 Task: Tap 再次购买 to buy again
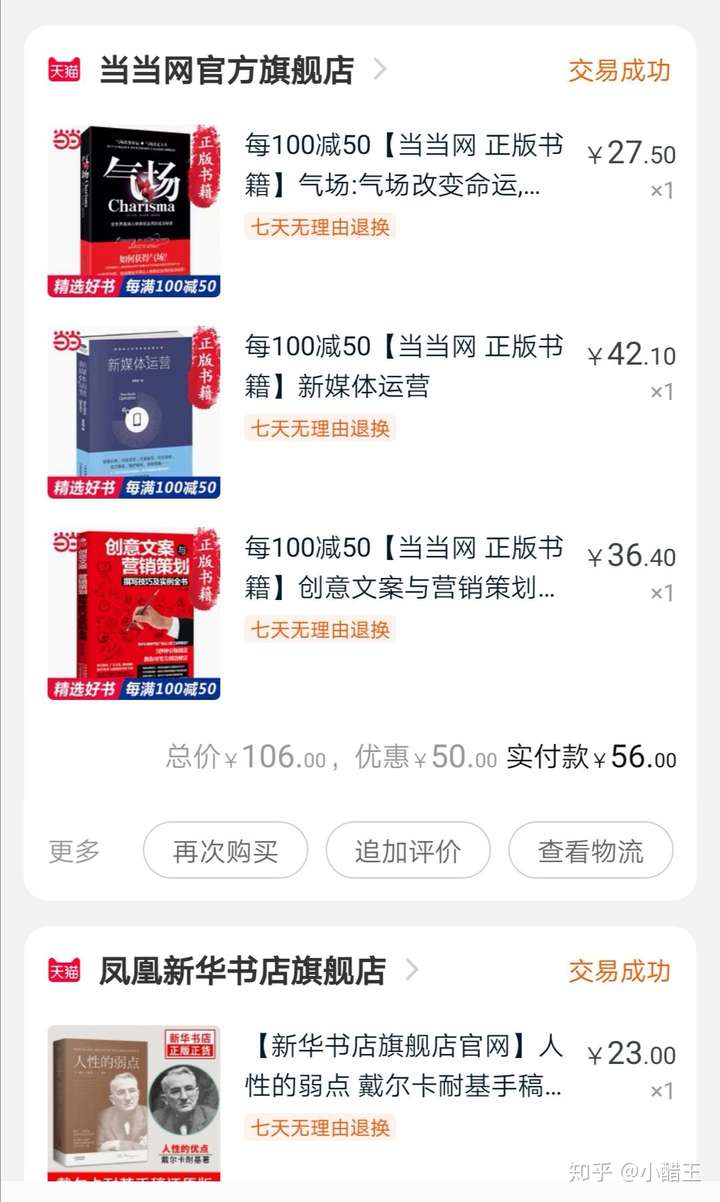point(225,851)
